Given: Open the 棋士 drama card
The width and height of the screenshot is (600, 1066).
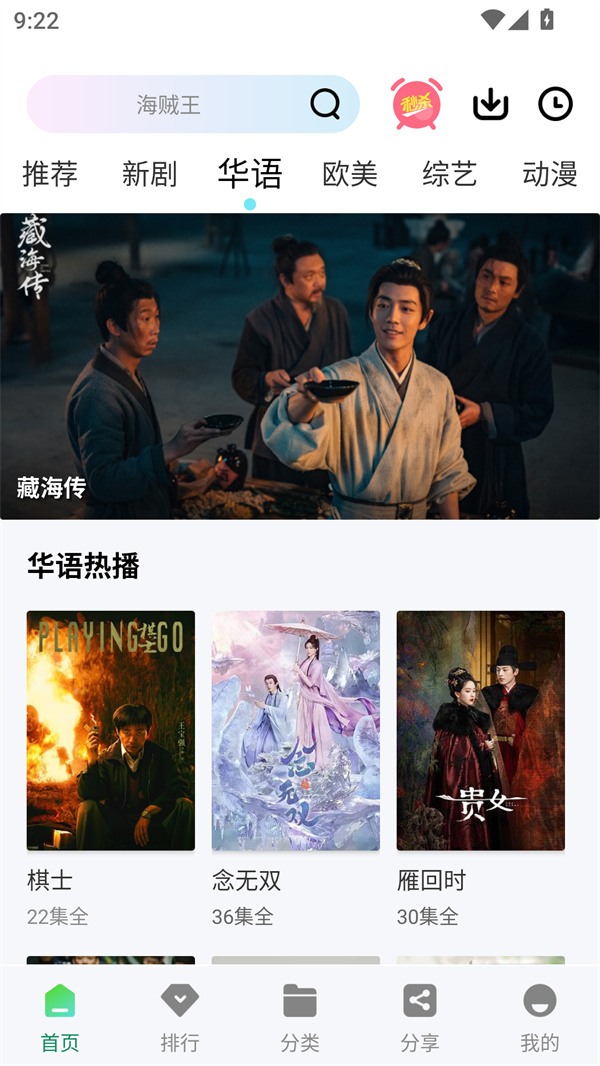Looking at the screenshot, I should pyautogui.click(x=111, y=731).
